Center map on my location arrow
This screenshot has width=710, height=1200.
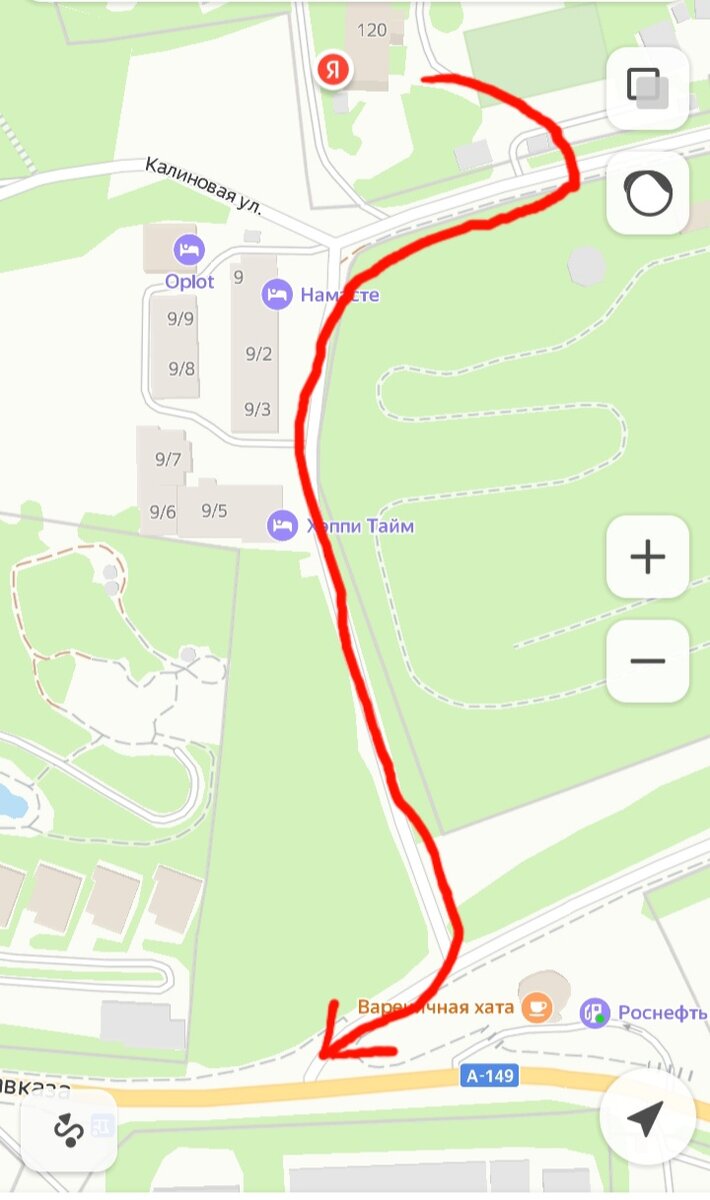tap(647, 1118)
